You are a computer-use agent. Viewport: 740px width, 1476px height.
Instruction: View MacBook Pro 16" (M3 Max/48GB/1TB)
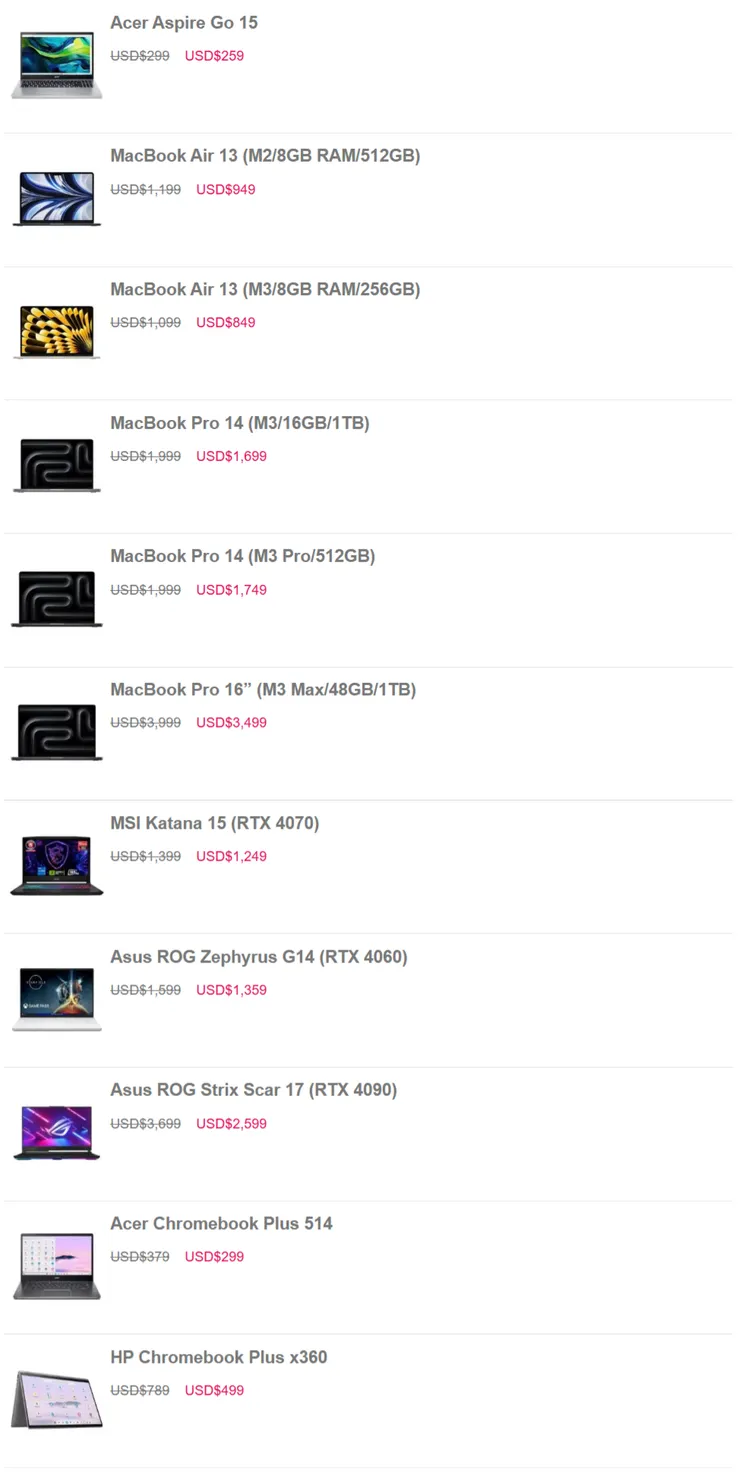(263, 690)
